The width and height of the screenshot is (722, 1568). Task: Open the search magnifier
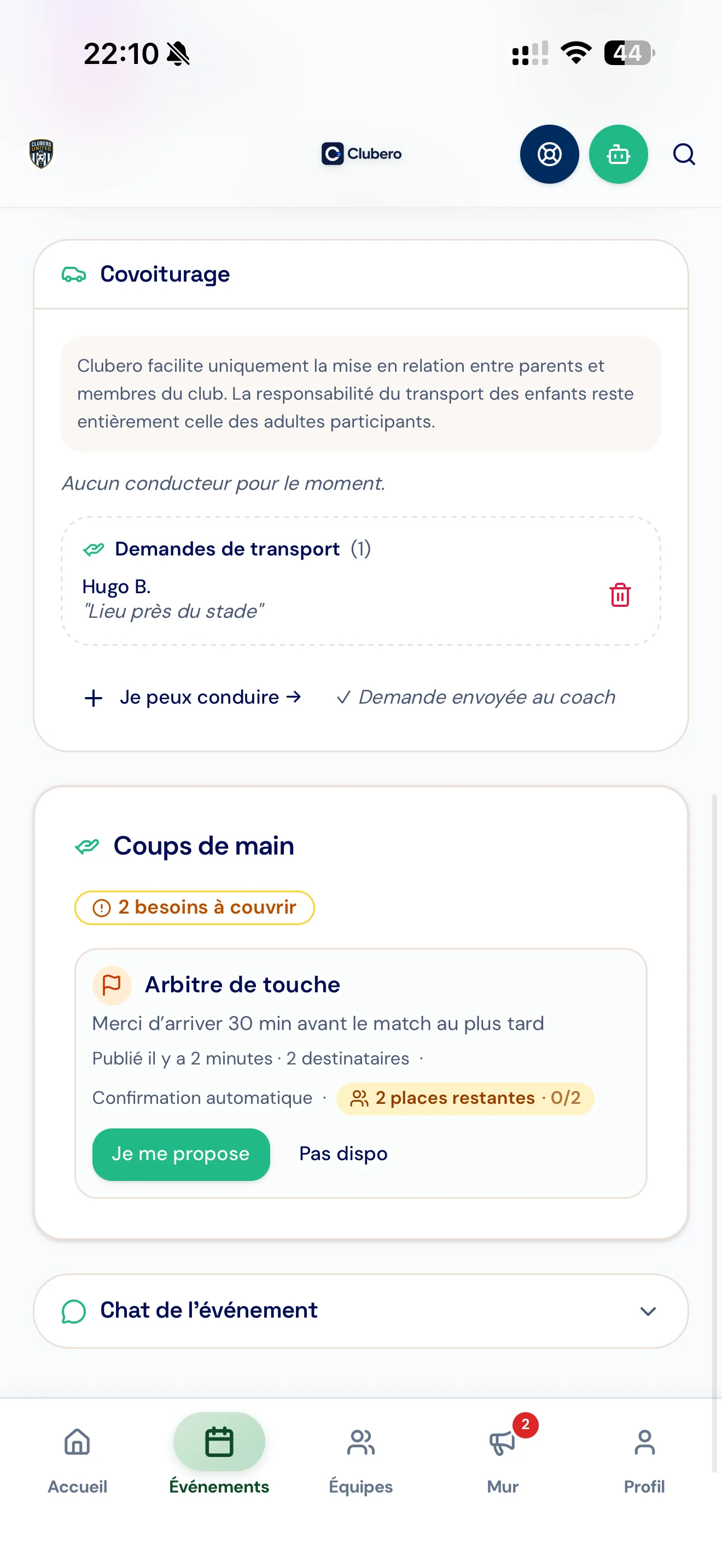pos(684,154)
